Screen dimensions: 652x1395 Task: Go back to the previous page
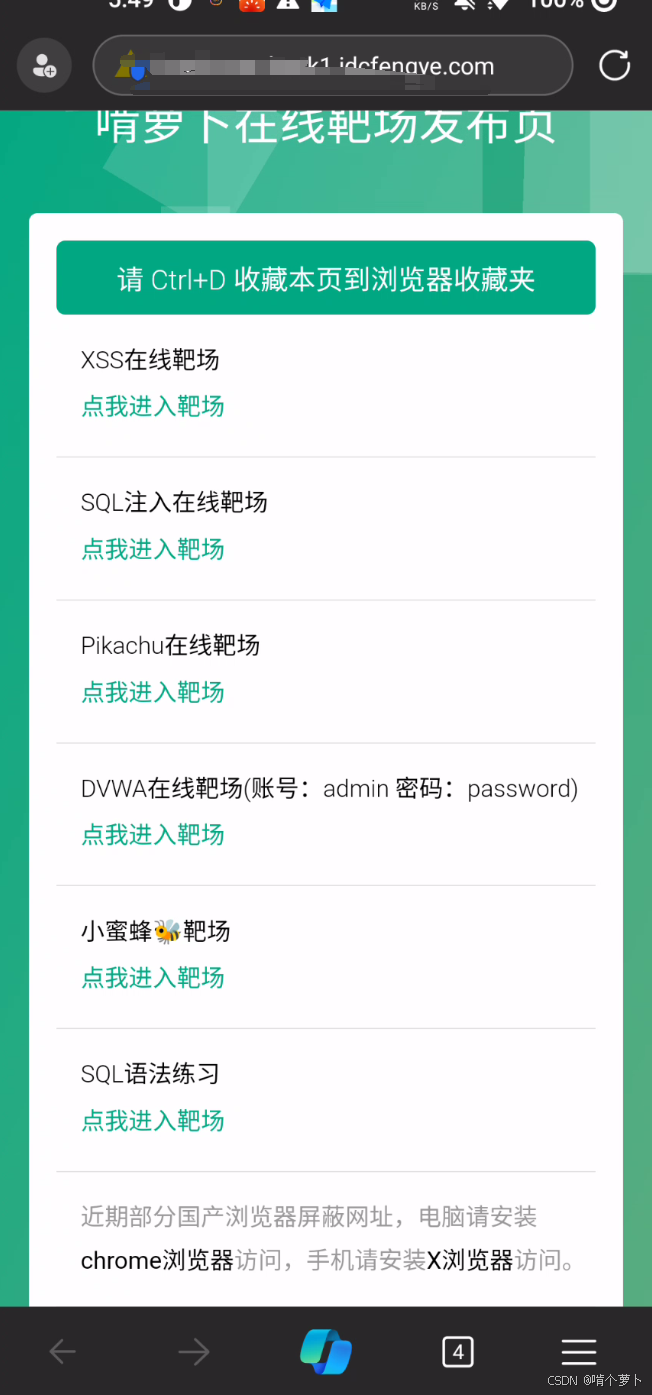(x=63, y=1352)
